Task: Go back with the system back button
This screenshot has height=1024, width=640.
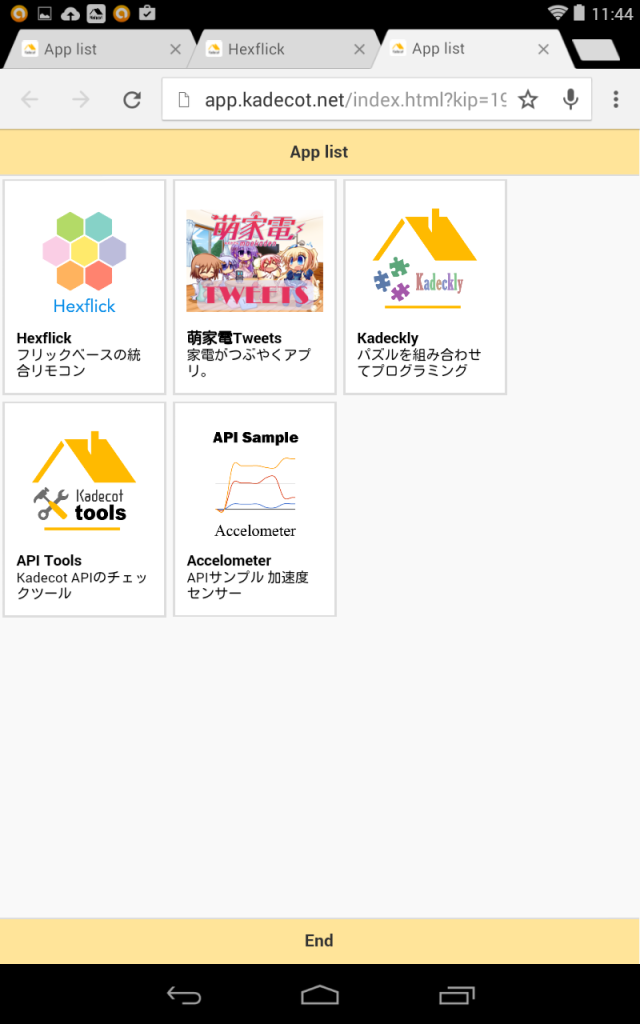Action: 184,995
